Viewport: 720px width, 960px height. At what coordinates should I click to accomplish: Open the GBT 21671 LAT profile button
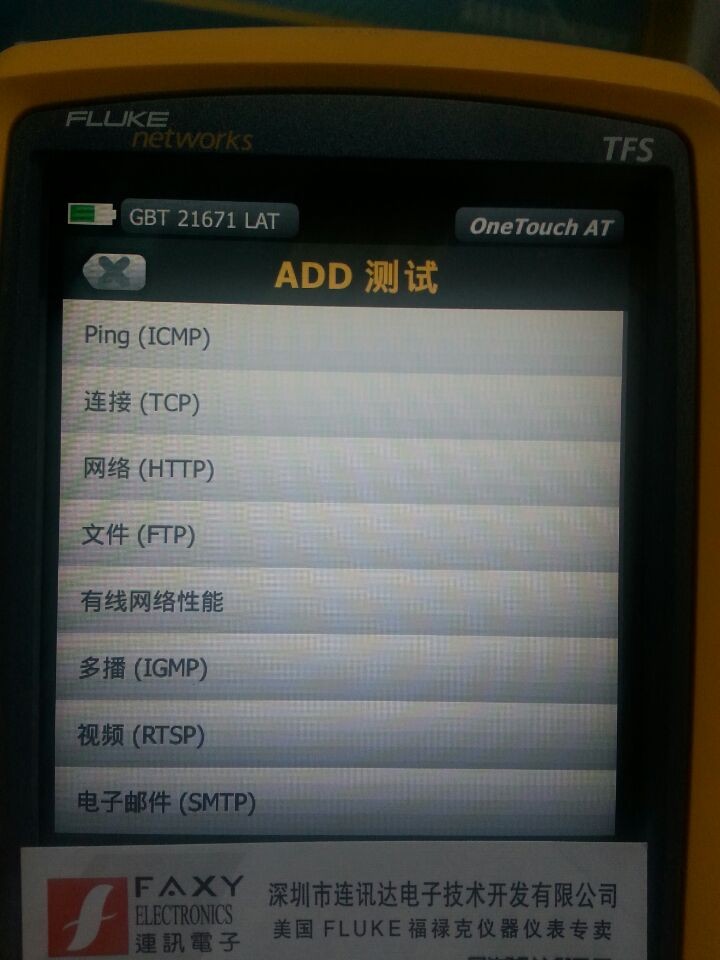[x=210, y=218]
